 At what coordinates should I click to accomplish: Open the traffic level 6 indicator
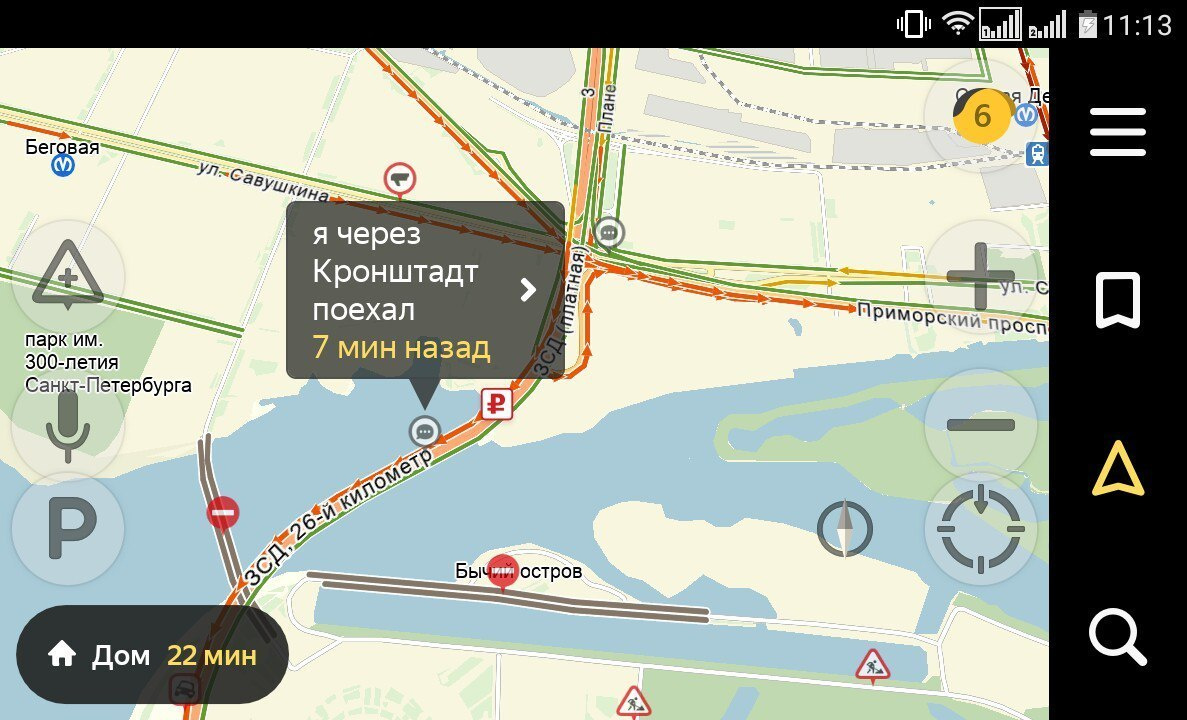(x=981, y=117)
